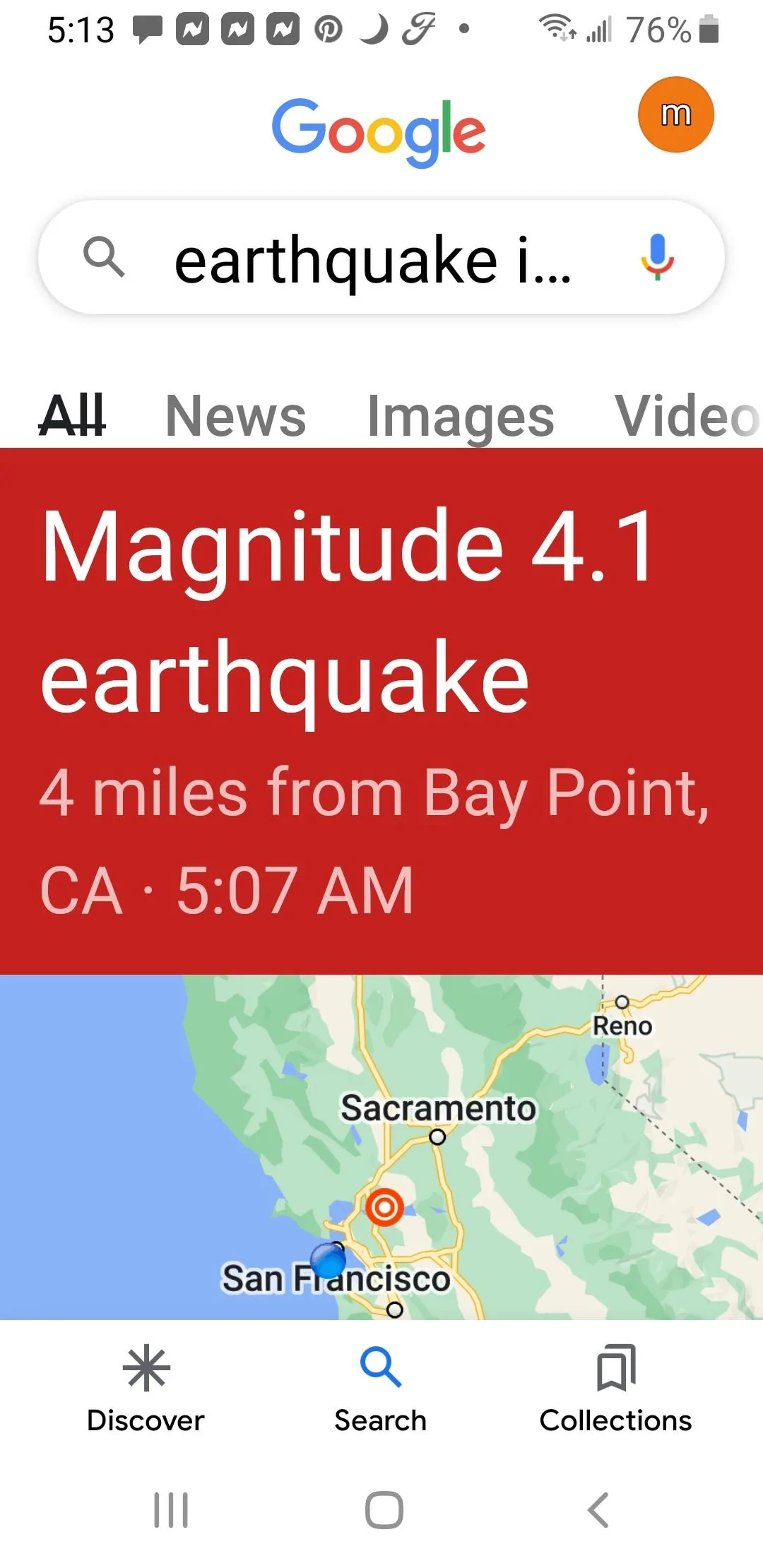Start voice search with the microphone
The height and width of the screenshot is (1568, 763).
657,257
